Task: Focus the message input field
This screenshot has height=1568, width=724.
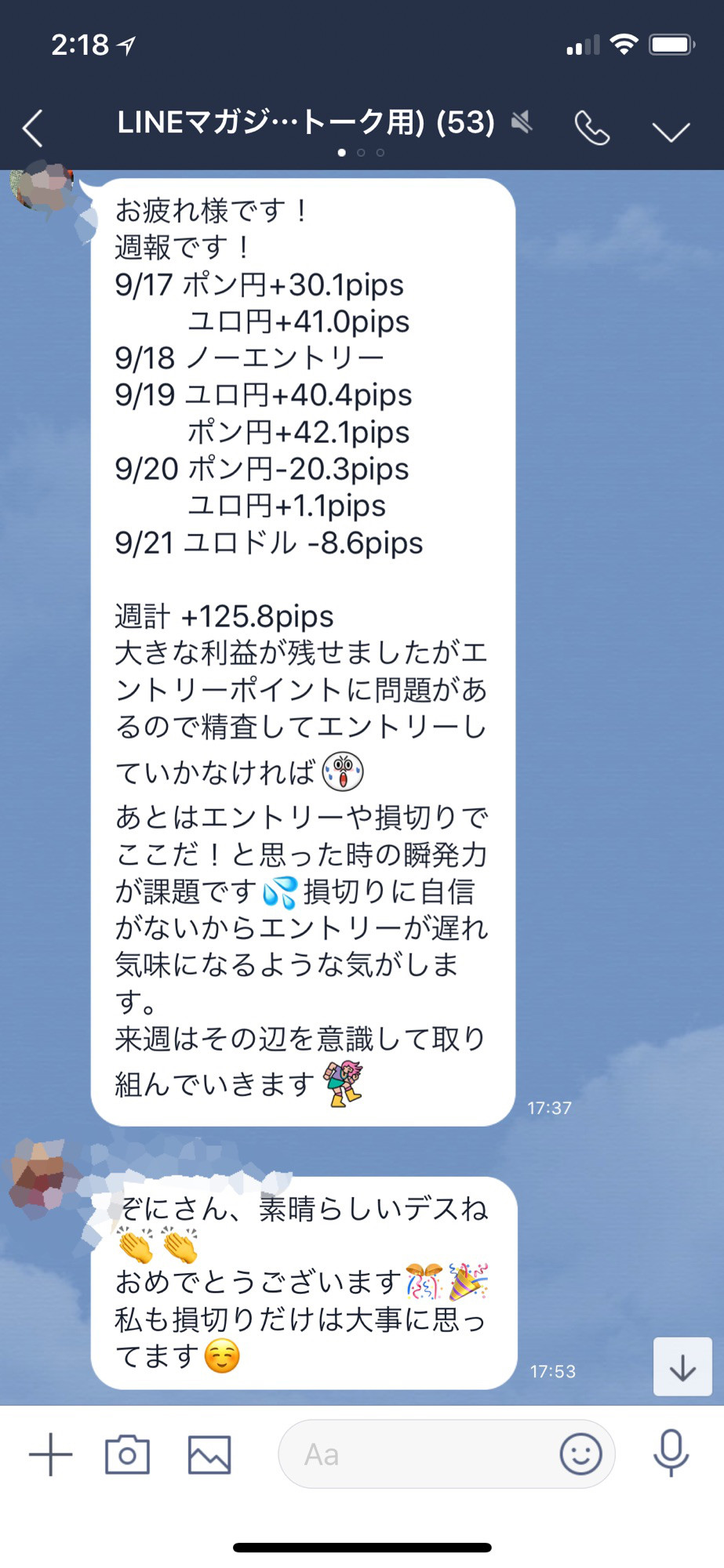Action: click(x=416, y=1455)
